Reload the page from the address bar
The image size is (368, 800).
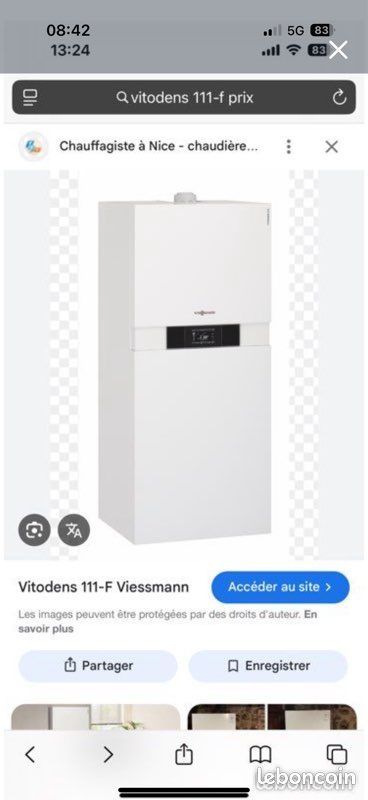(x=339, y=97)
